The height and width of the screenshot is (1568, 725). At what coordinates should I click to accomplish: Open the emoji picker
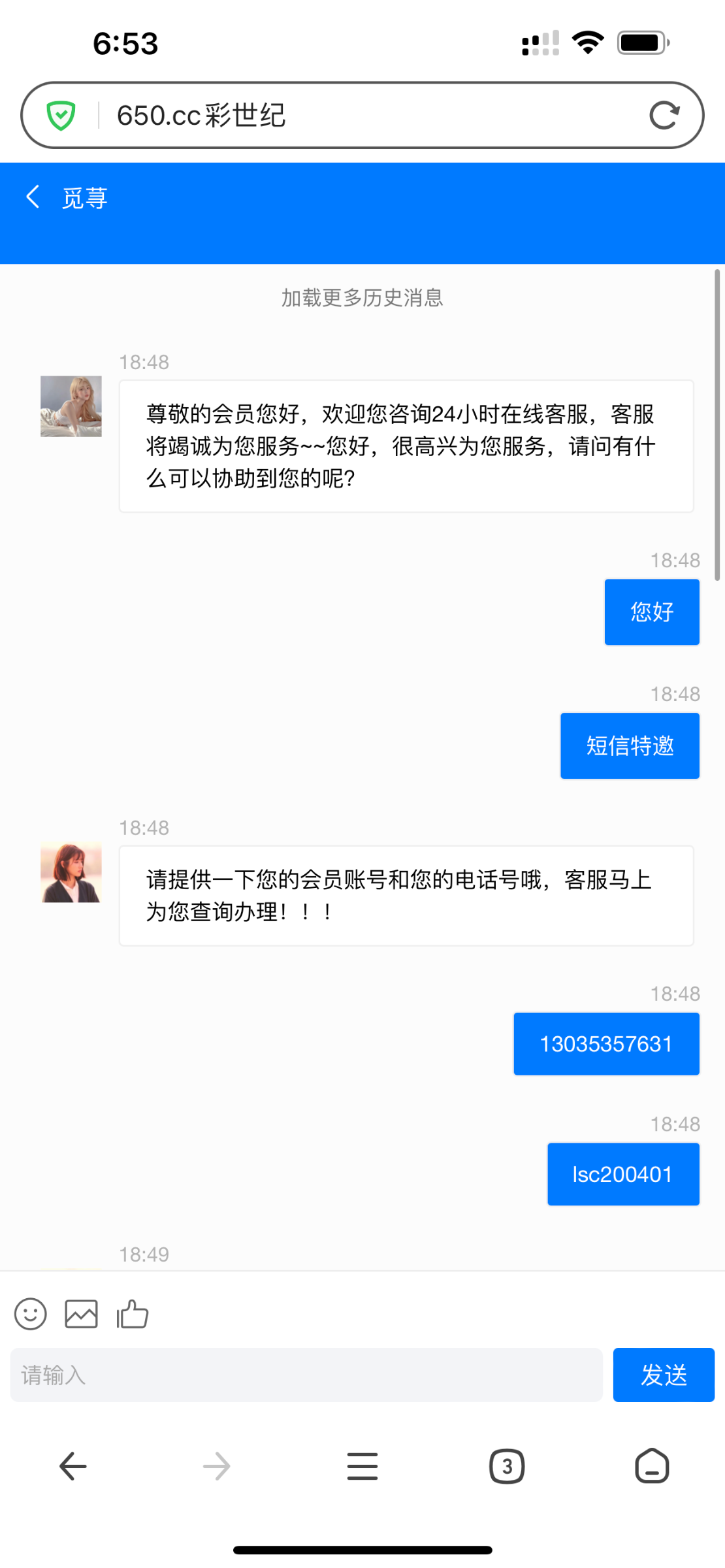[31, 1314]
